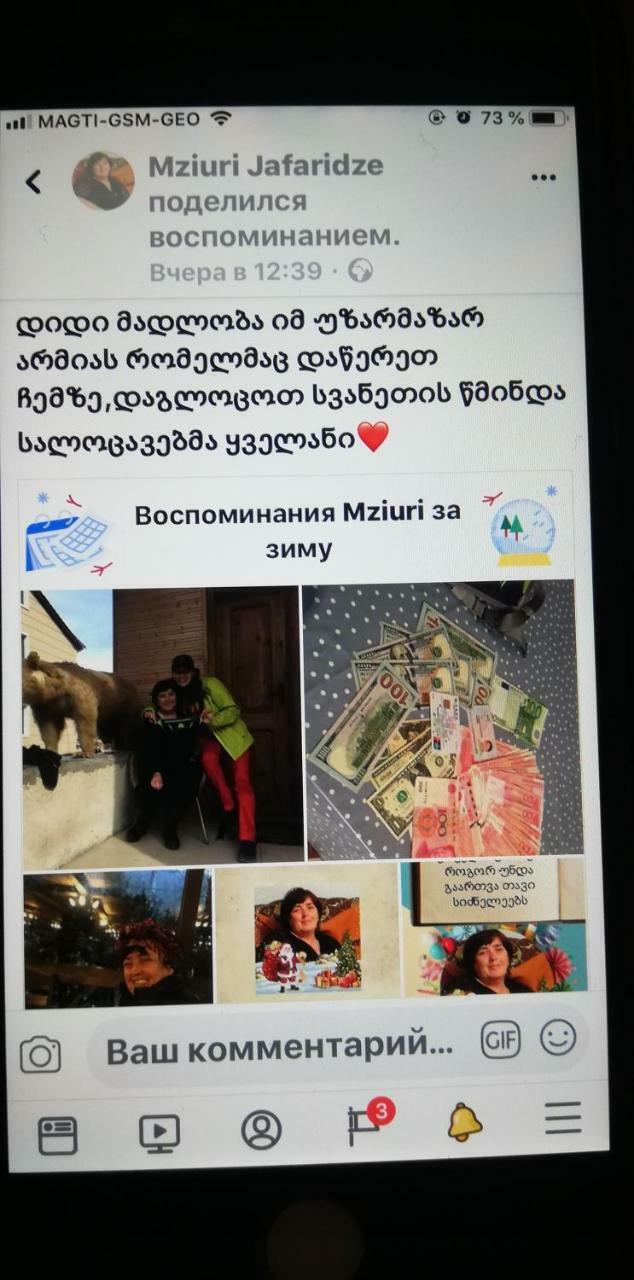634x1280 pixels.
Task: Switch to the Profile tab
Action: click(261, 1130)
